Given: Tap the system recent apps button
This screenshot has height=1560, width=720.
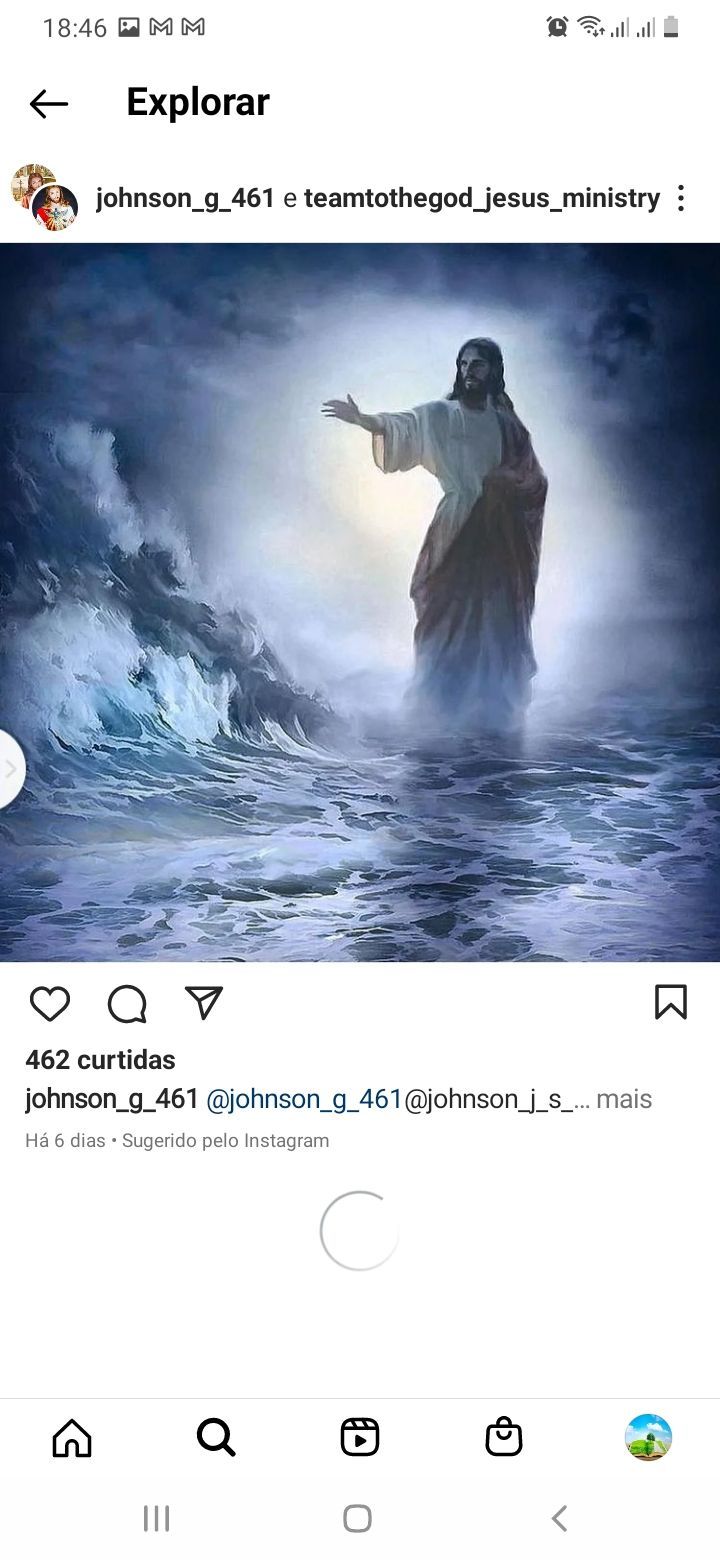Looking at the screenshot, I should point(156,1518).
